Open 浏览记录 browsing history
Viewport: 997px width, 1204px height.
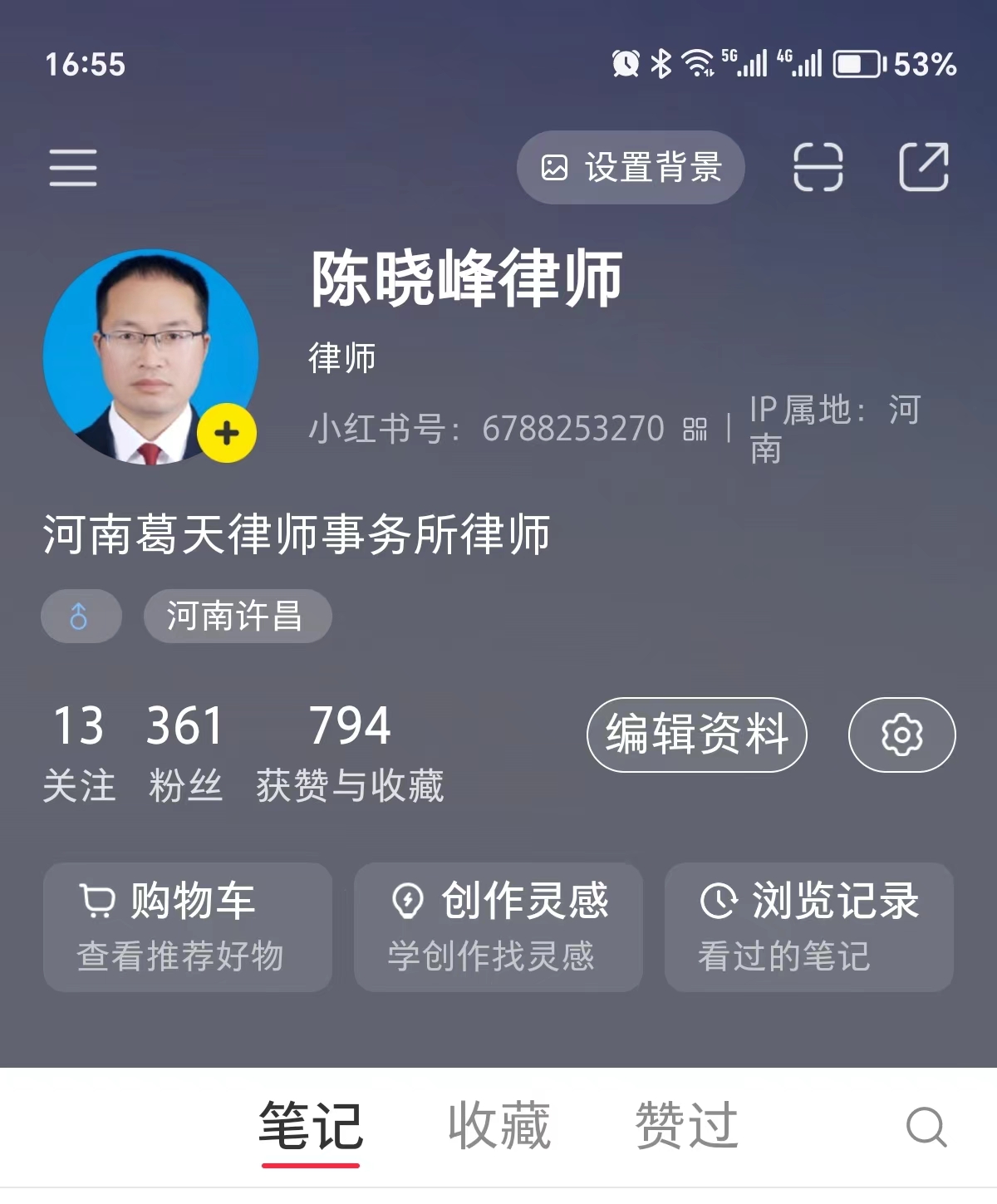pos(807,926)
